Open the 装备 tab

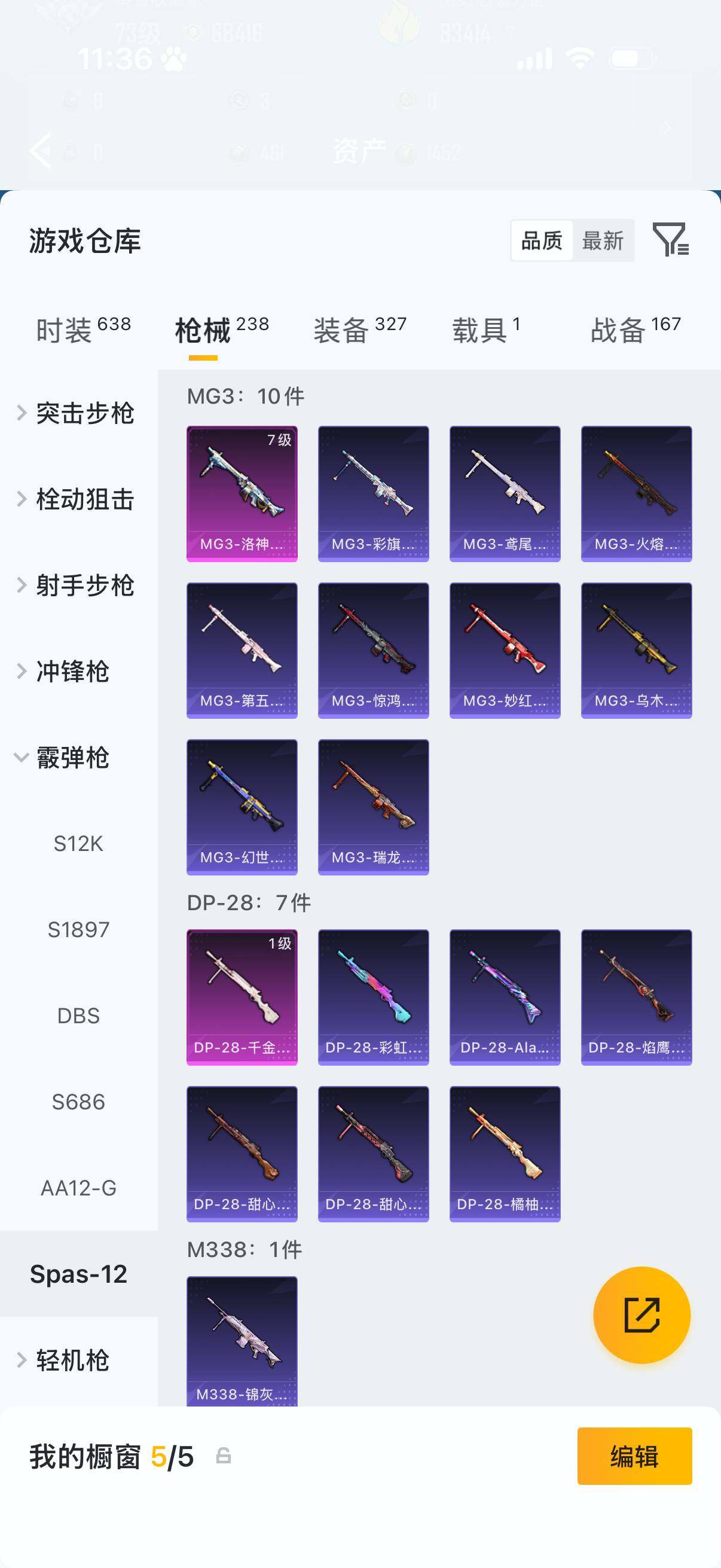coord(359,331)
